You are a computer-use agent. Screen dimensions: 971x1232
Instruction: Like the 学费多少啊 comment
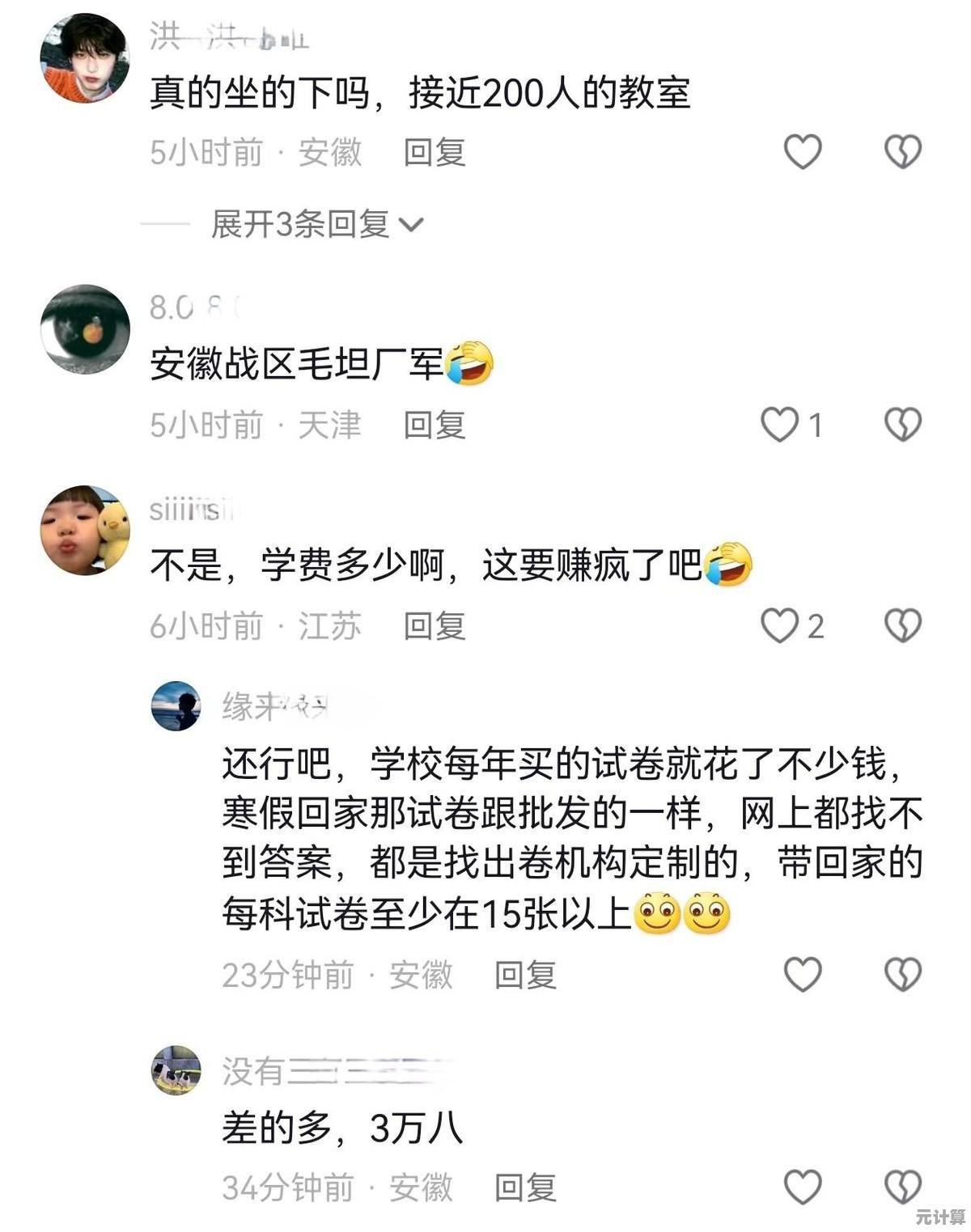point(780,626)
